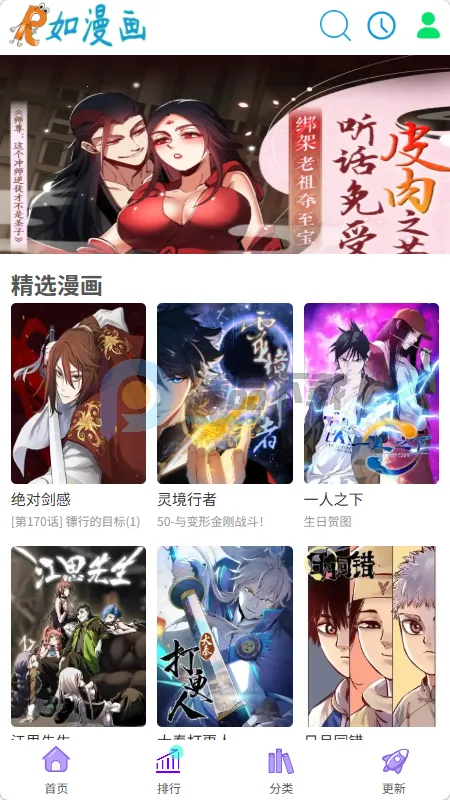Open reading history clock icon
This screenshot has height=800, width=450.
click(x=382, y=25)
